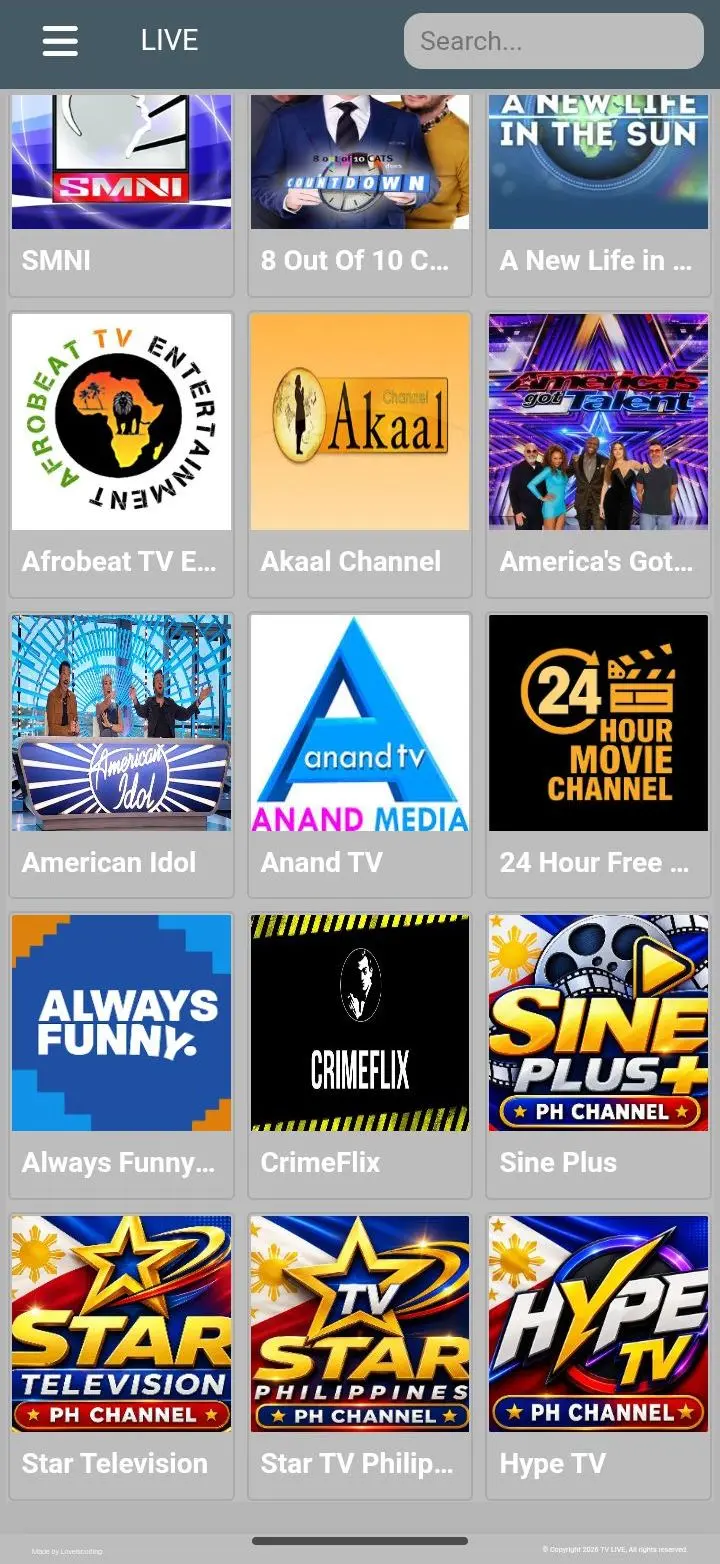
Task: Tap the Search field
Action: click(x=554, y=41)
